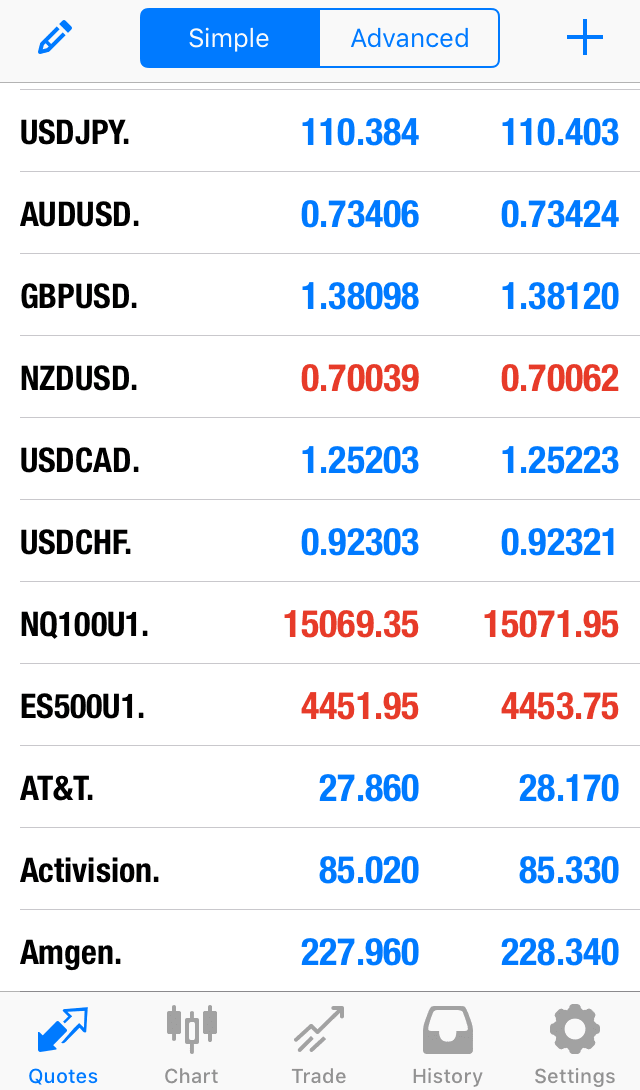This screenshot has width=640, height=1090.
Task: Select the ES500U1 quote row
Action: 320,706
